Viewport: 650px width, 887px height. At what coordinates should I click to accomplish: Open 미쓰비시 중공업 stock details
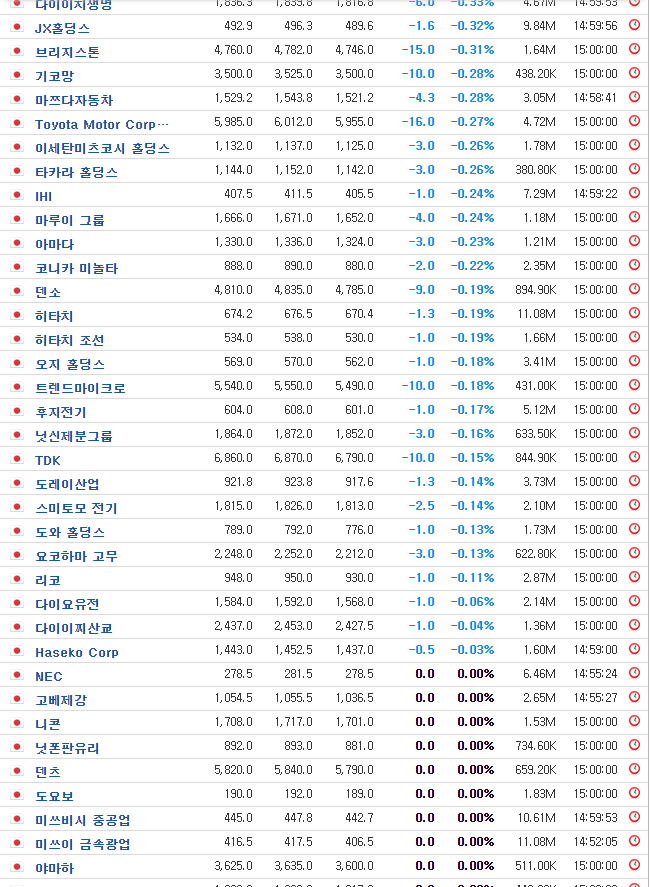[82, 820]
